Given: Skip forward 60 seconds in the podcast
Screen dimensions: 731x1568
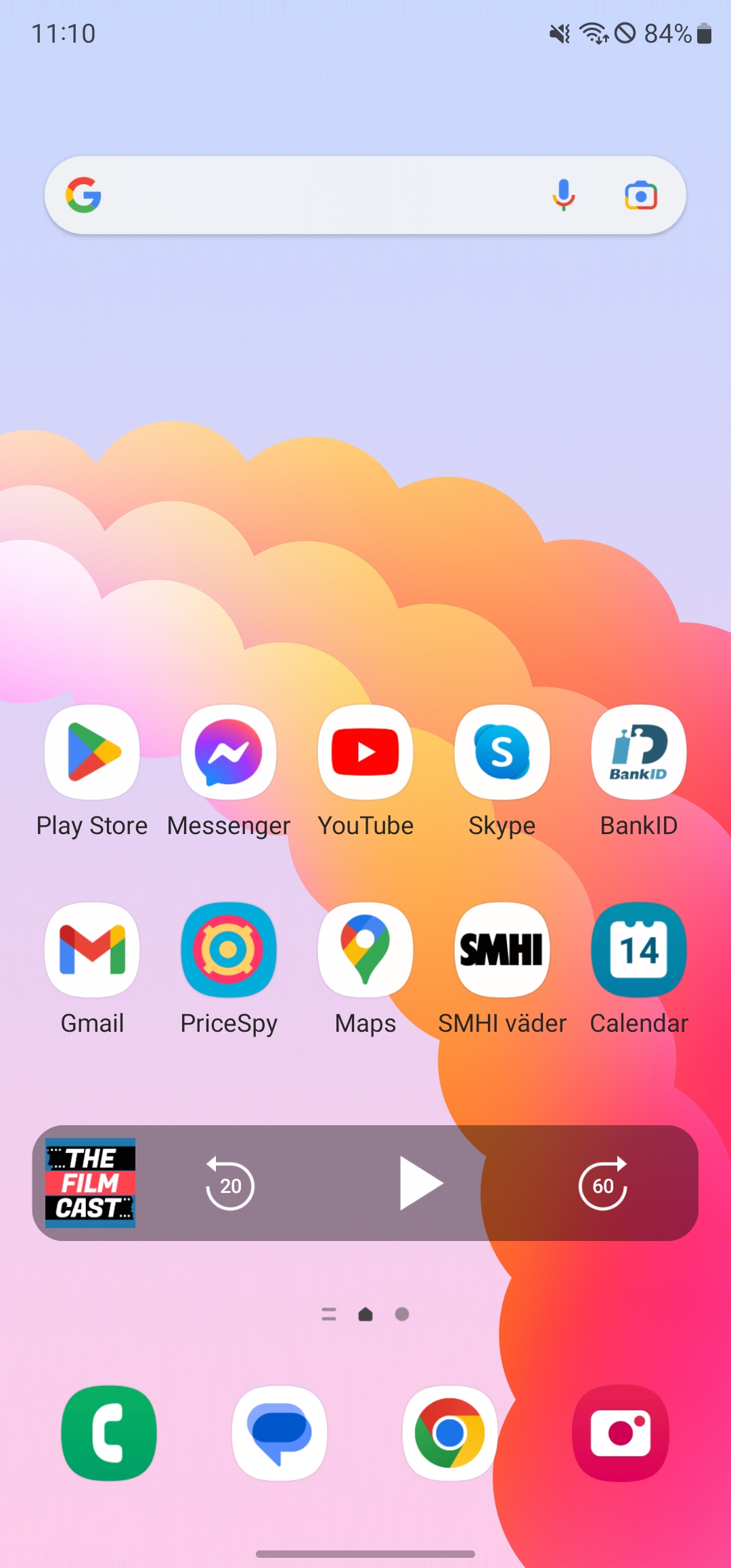Looking at the screenshot, I should click(603, 1184).
